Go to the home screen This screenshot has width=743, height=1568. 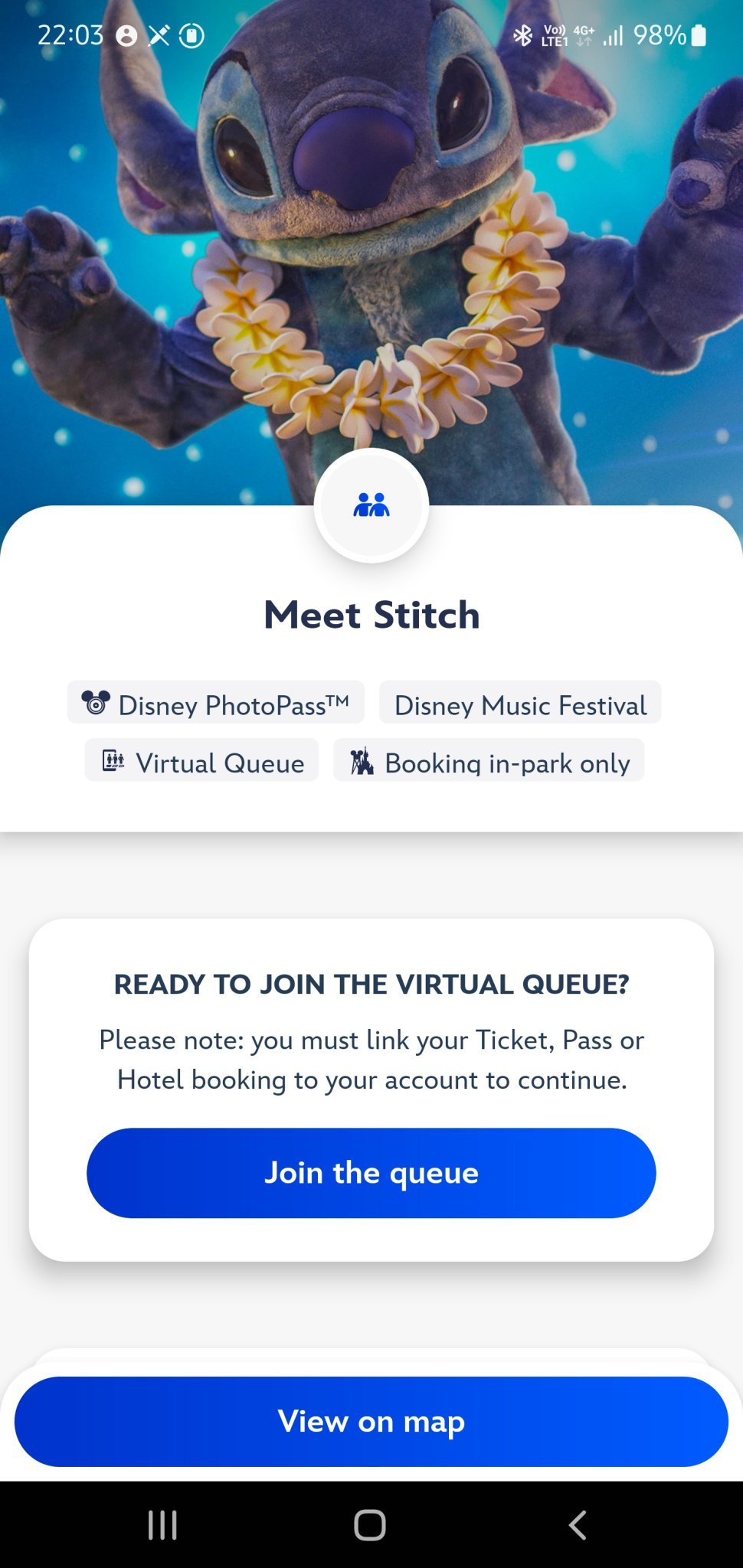(x=370, y=1524)
